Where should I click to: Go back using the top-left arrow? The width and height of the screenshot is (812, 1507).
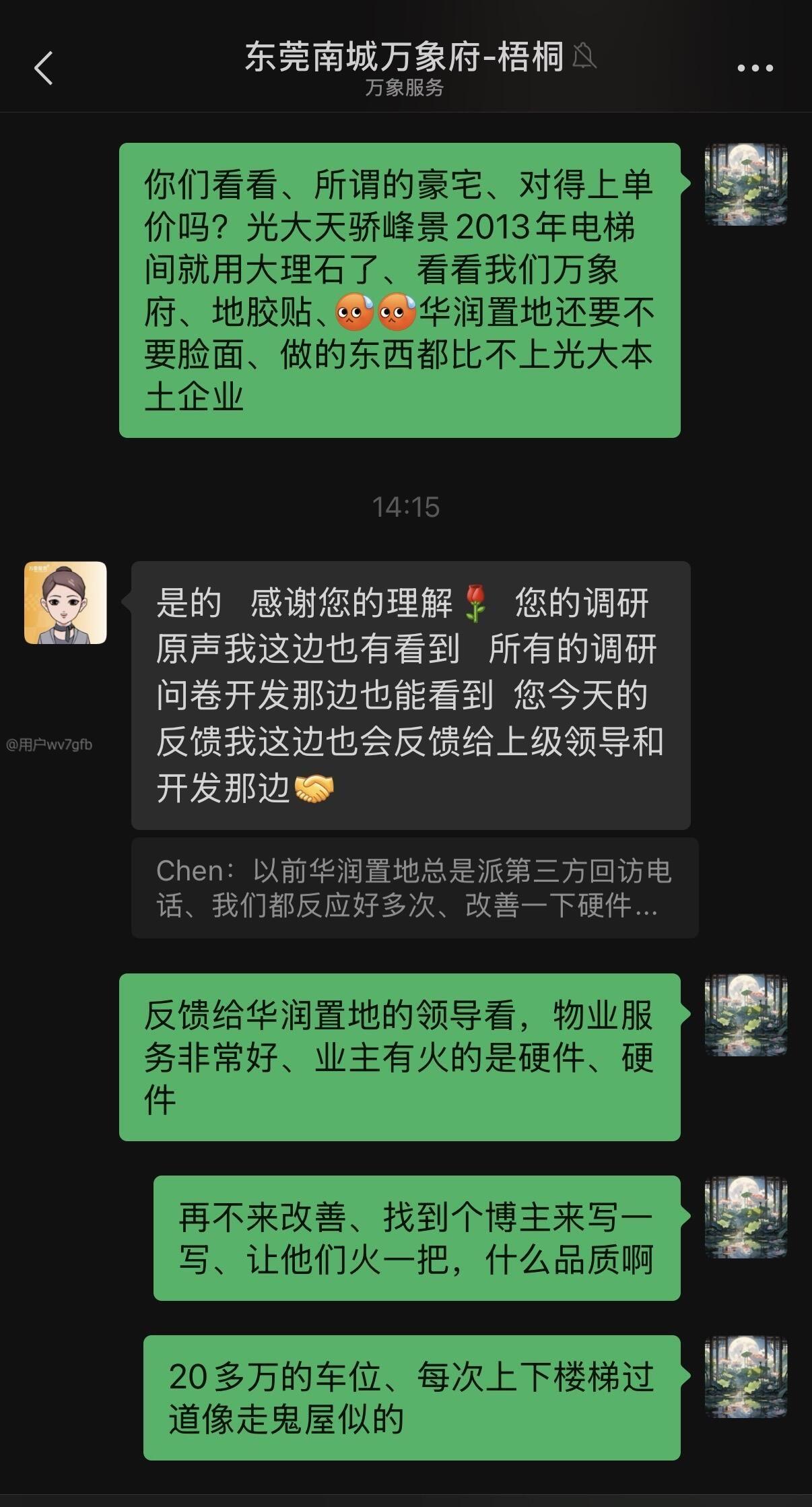click(43, 69)
